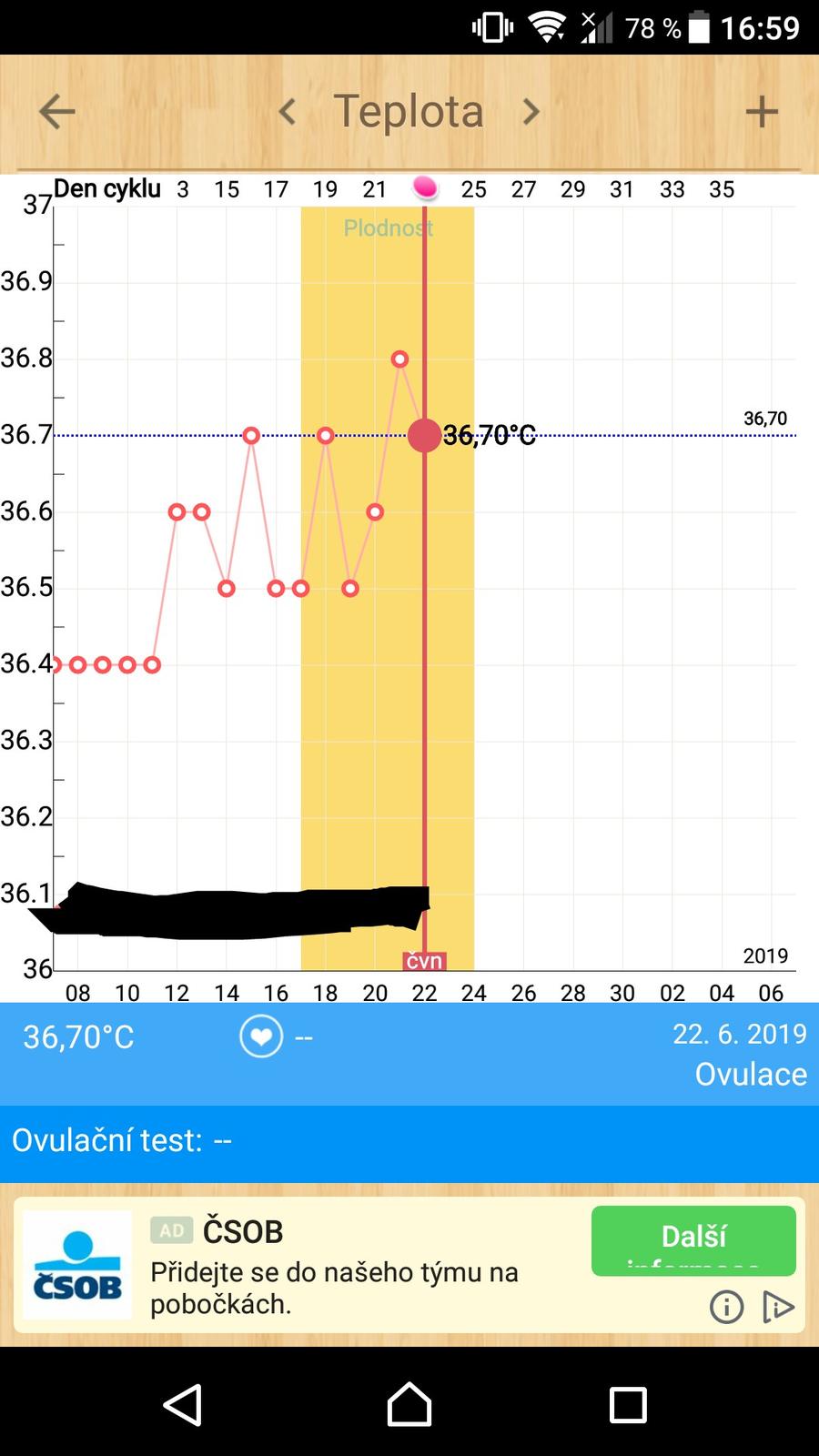Go back using the top-left arrow
819x1456 pixels.
tap(56, 112)
